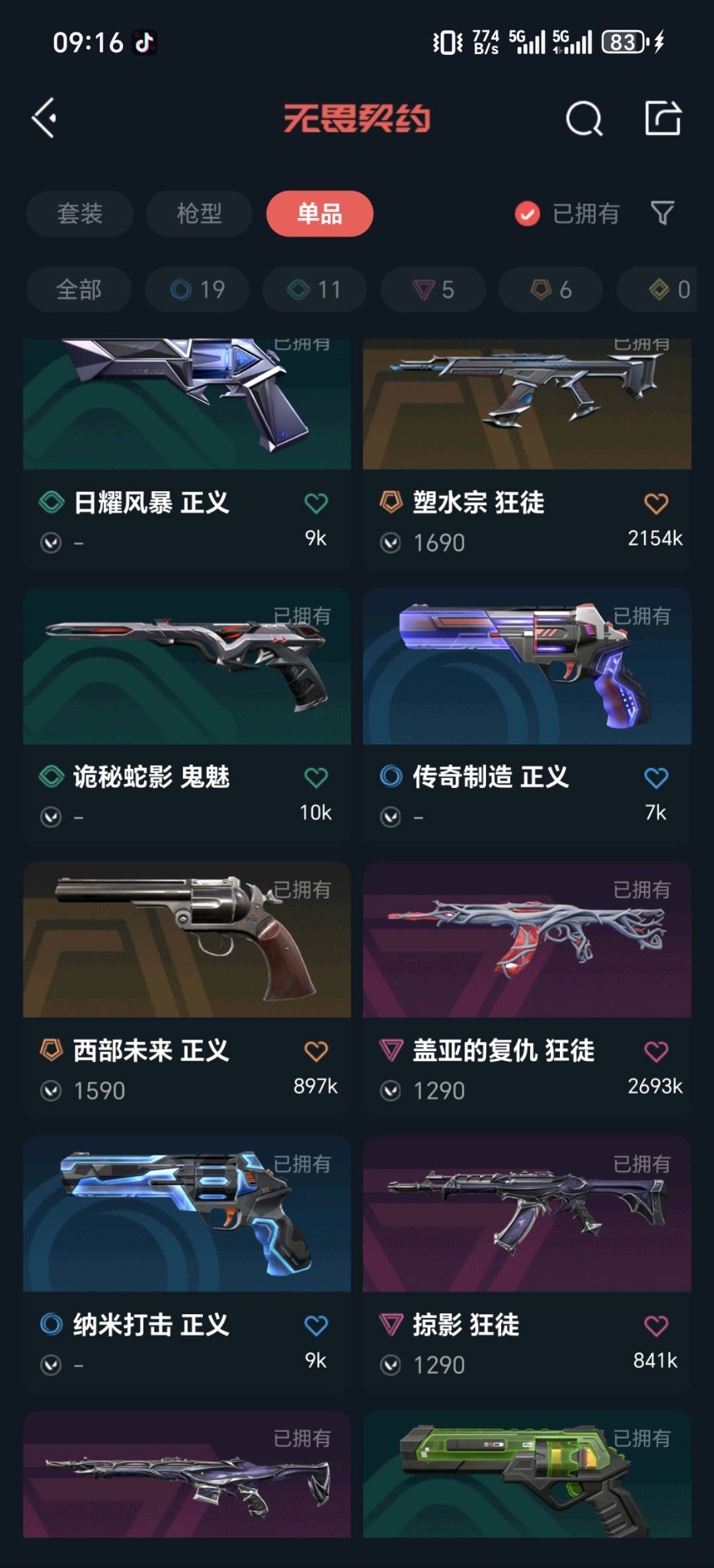The height and width of the screenshot is (1568, 714).
Task: Select the 全部 rarity chip
Action: 79,290
